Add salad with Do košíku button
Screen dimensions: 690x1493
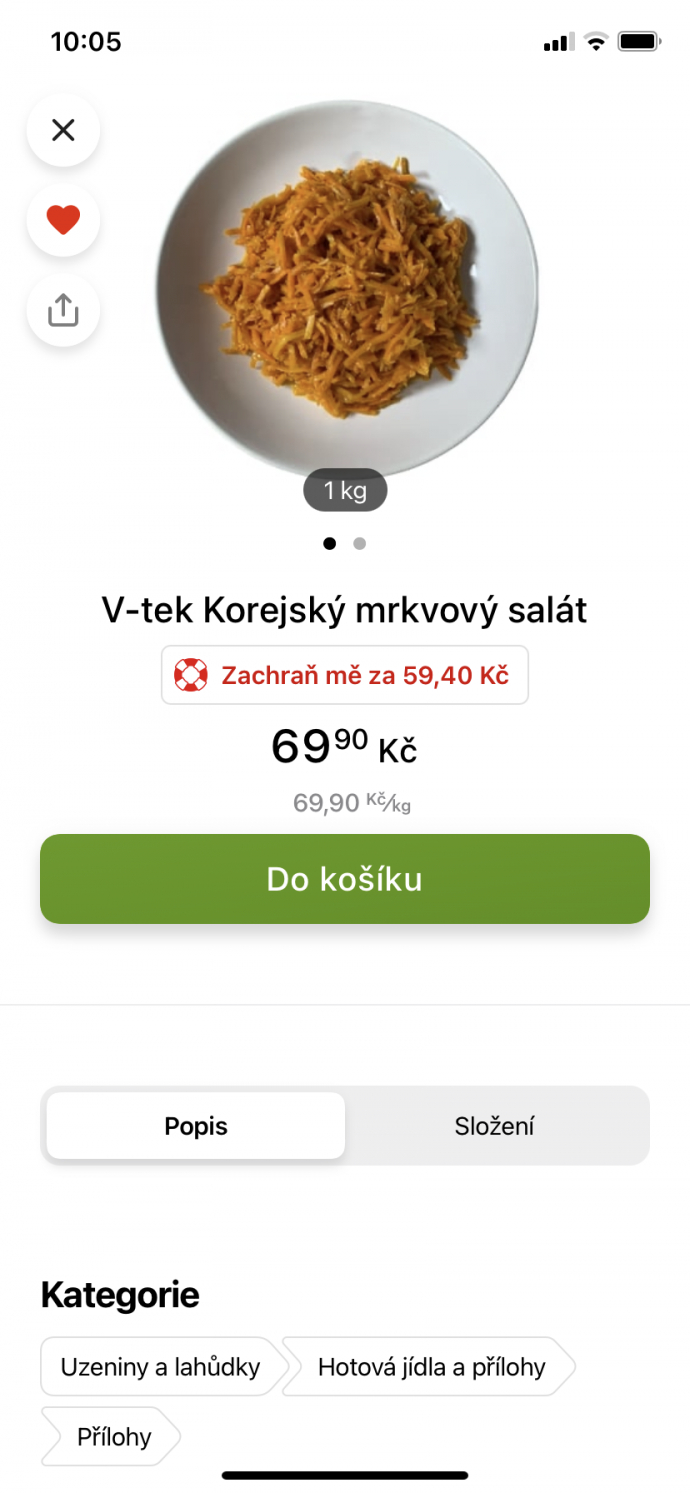(345, 879)
